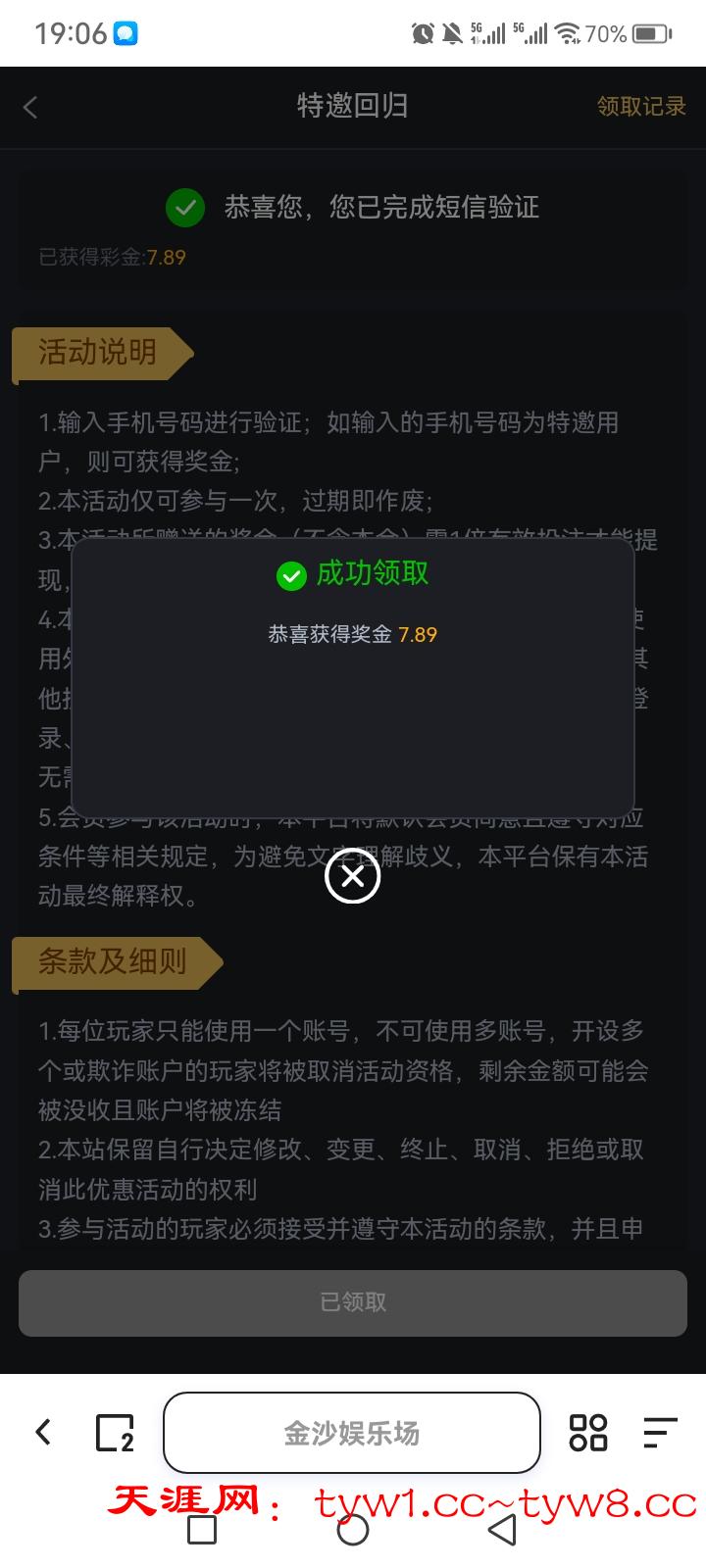Tap the 金沙娱乐场 address bar

coord(352,1433)
